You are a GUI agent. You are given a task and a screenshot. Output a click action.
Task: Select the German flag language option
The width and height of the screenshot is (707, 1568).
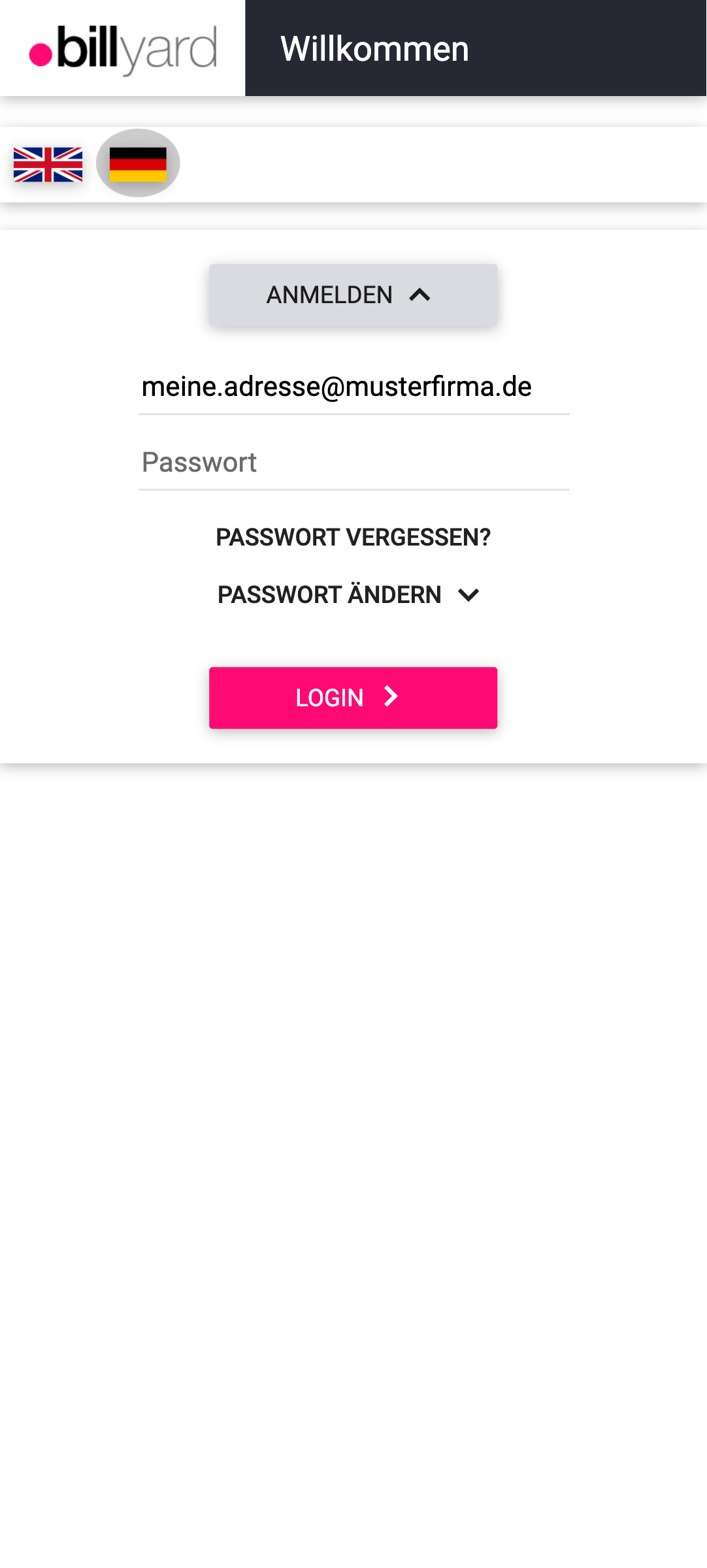coord(138,163)
